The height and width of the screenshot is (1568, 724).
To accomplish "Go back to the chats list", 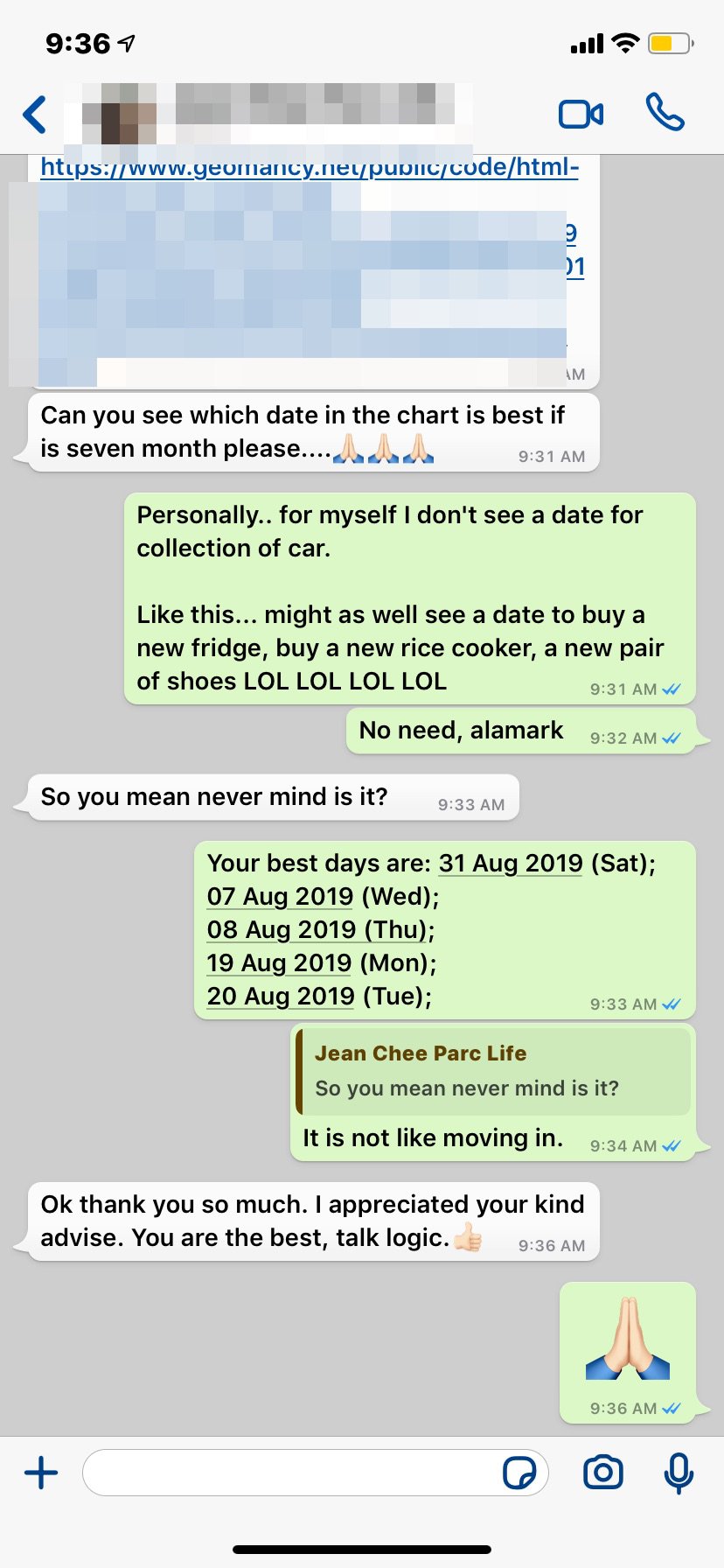I will coord(35,115).
